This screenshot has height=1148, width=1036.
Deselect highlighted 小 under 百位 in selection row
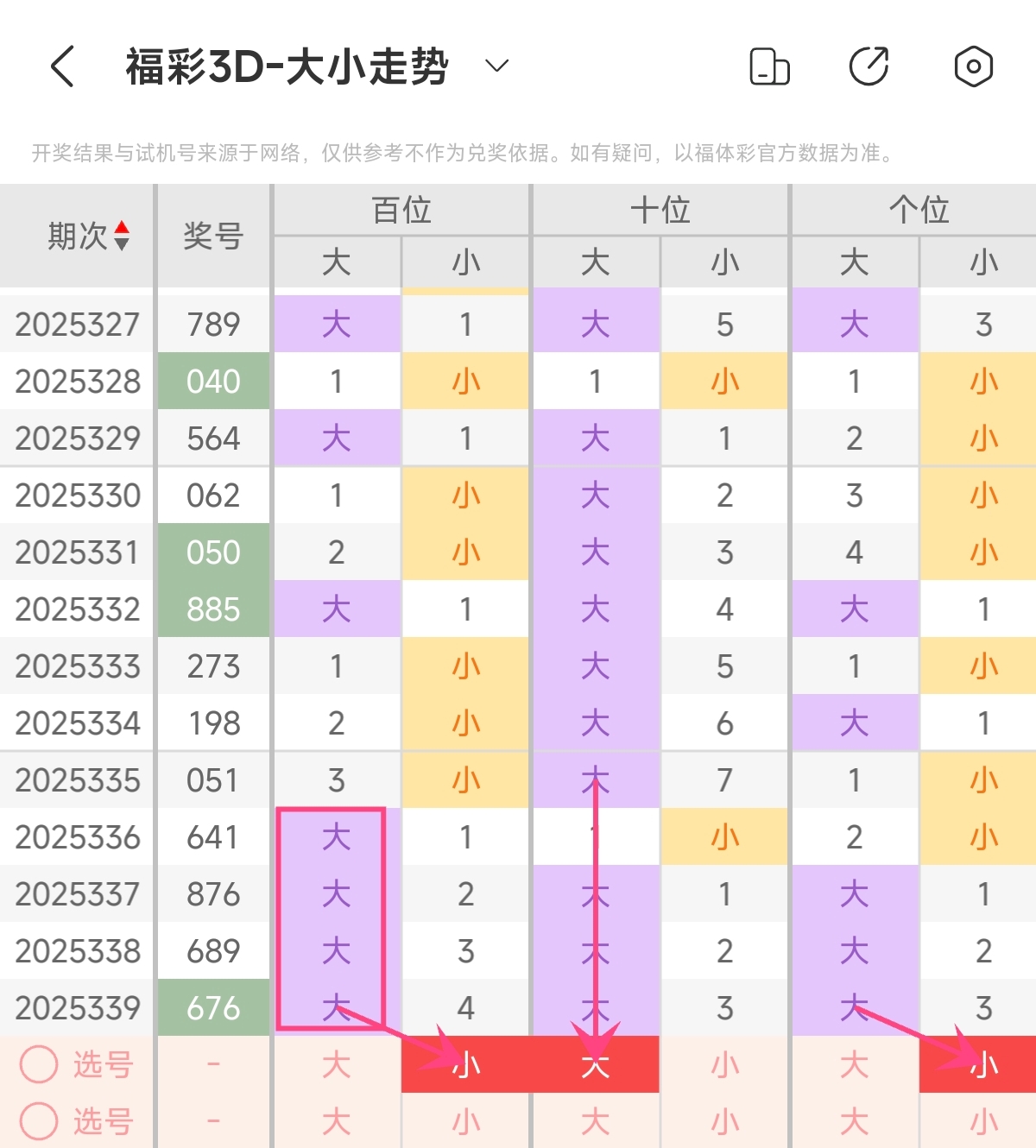466,1064
